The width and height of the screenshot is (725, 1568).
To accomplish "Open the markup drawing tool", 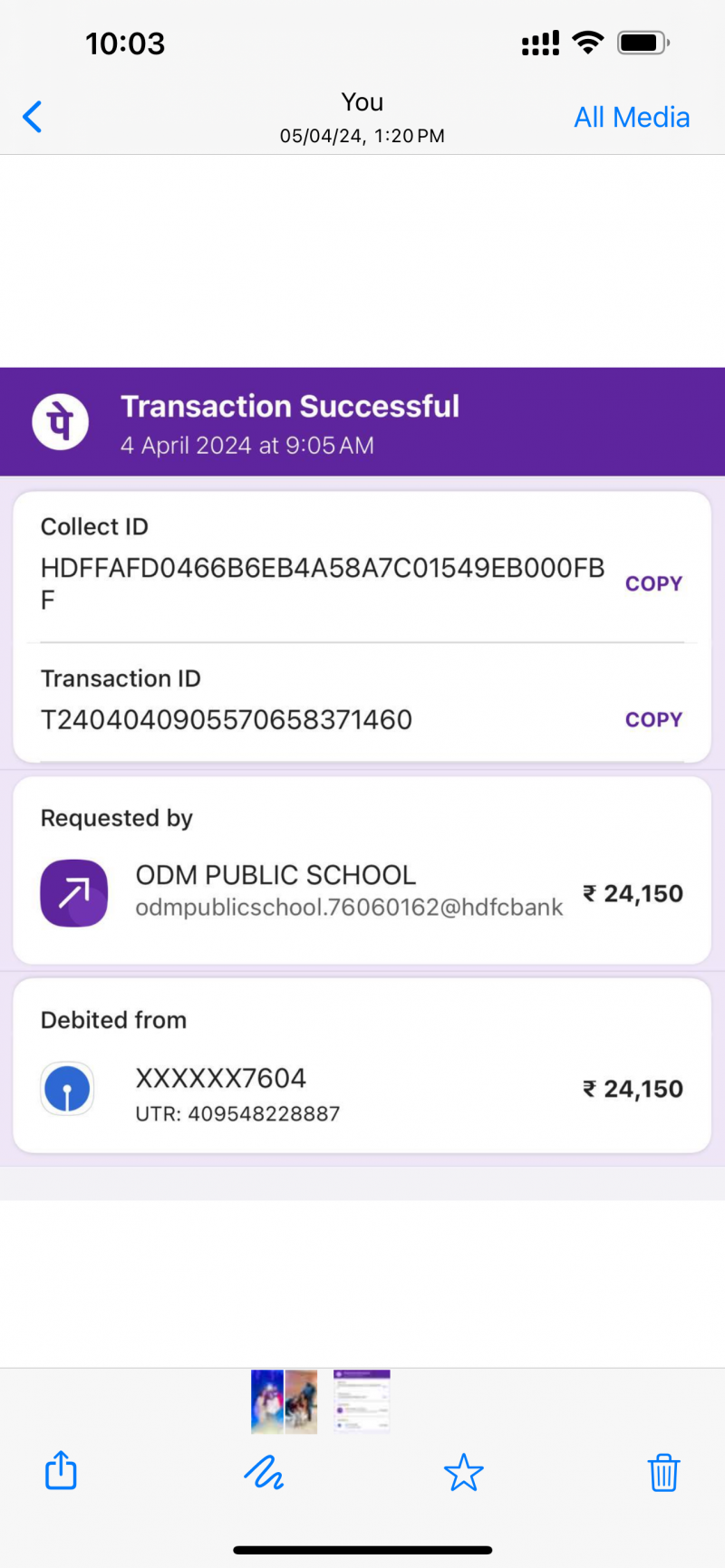I will tap(264, 1472).
